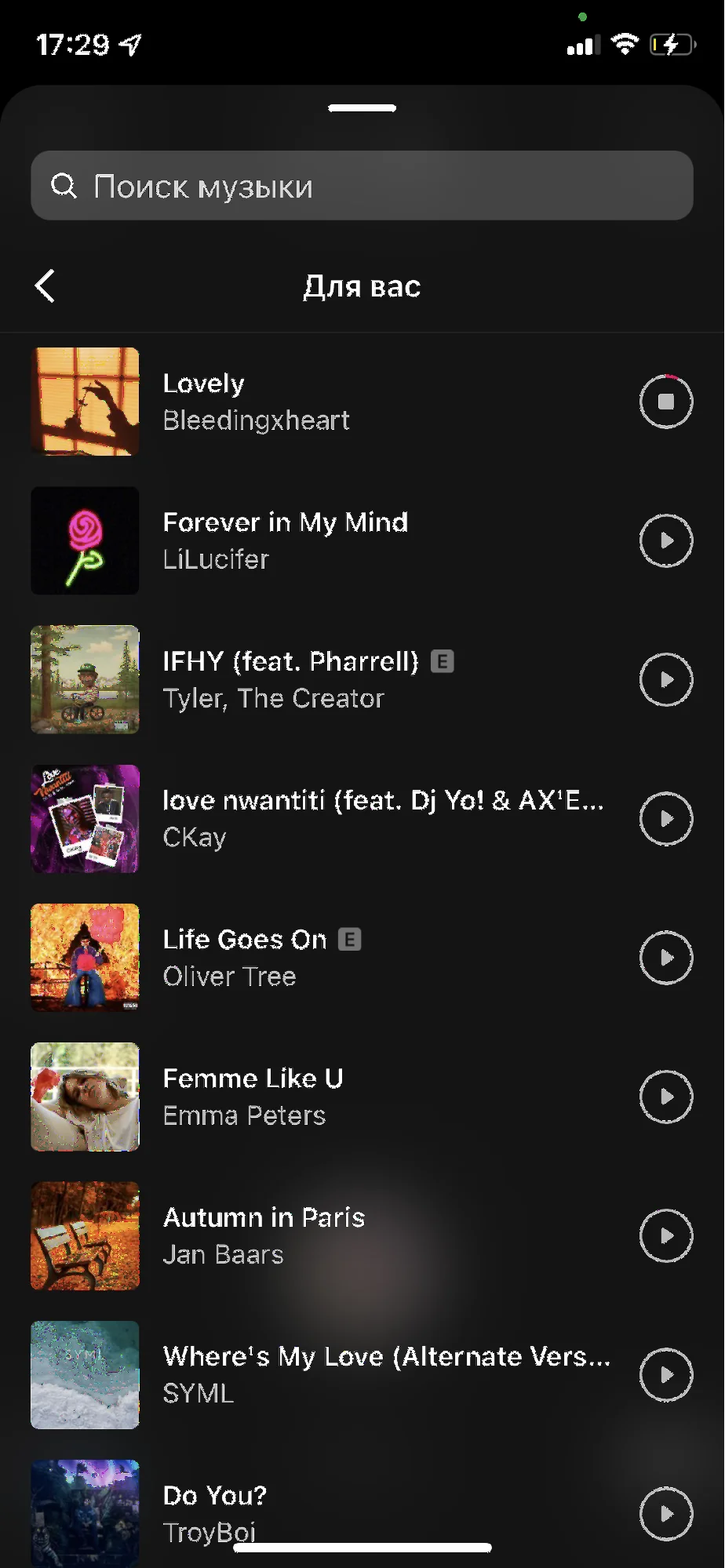Viewport: 725px width, 1568px height.
Task: Pick Where's My Love by SYML
Action: [314, 1374]
